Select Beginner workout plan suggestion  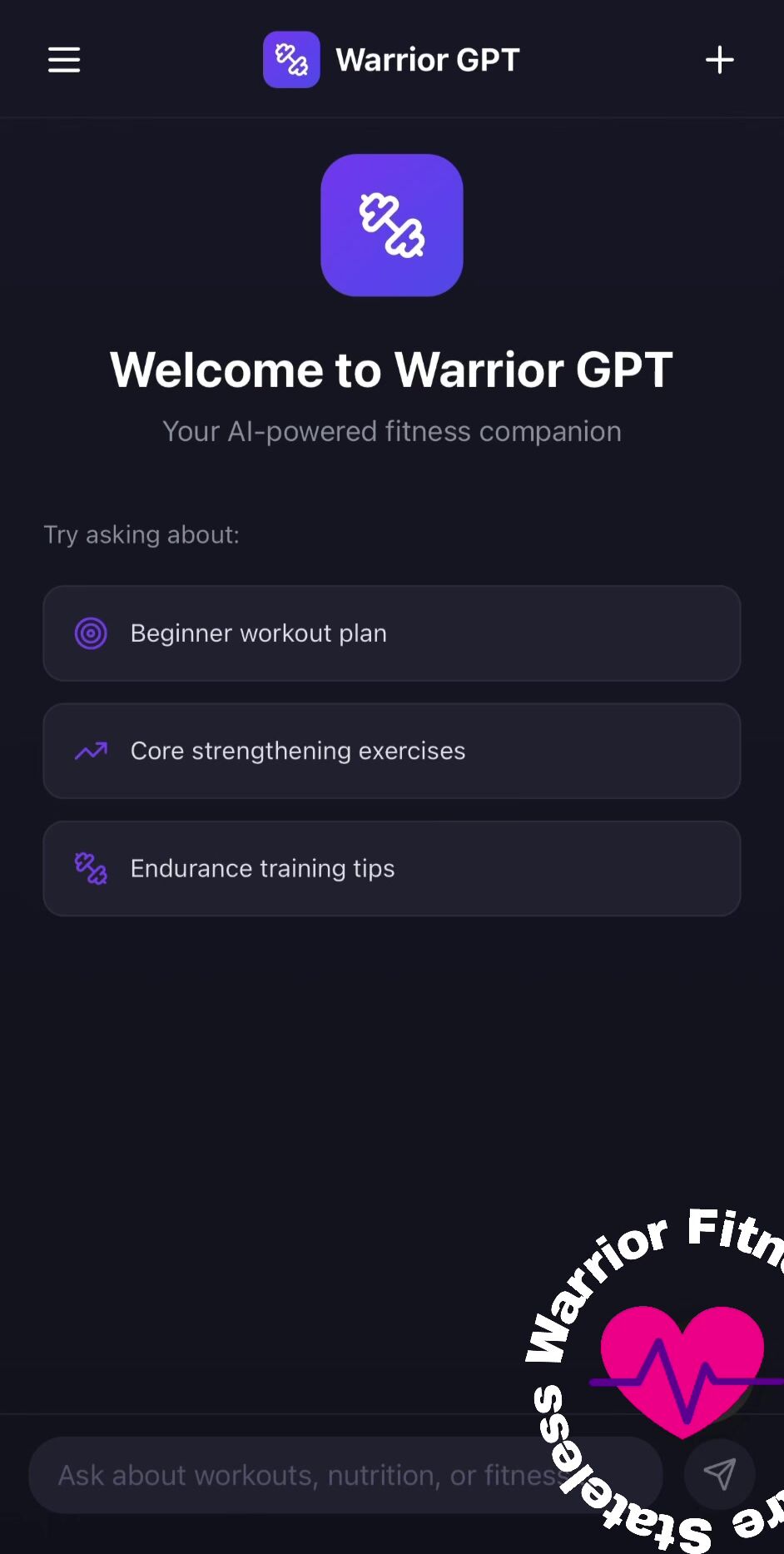[391, 633]
